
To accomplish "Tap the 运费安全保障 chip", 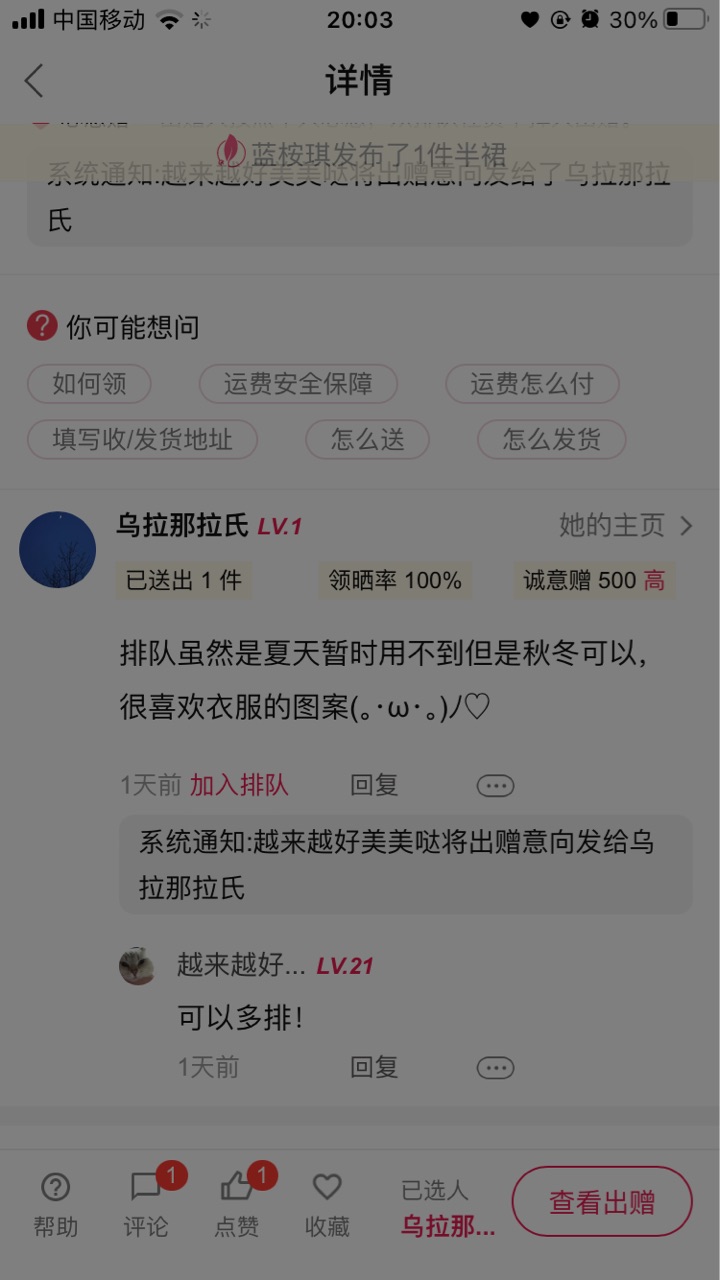I will [x=298, y=384].
